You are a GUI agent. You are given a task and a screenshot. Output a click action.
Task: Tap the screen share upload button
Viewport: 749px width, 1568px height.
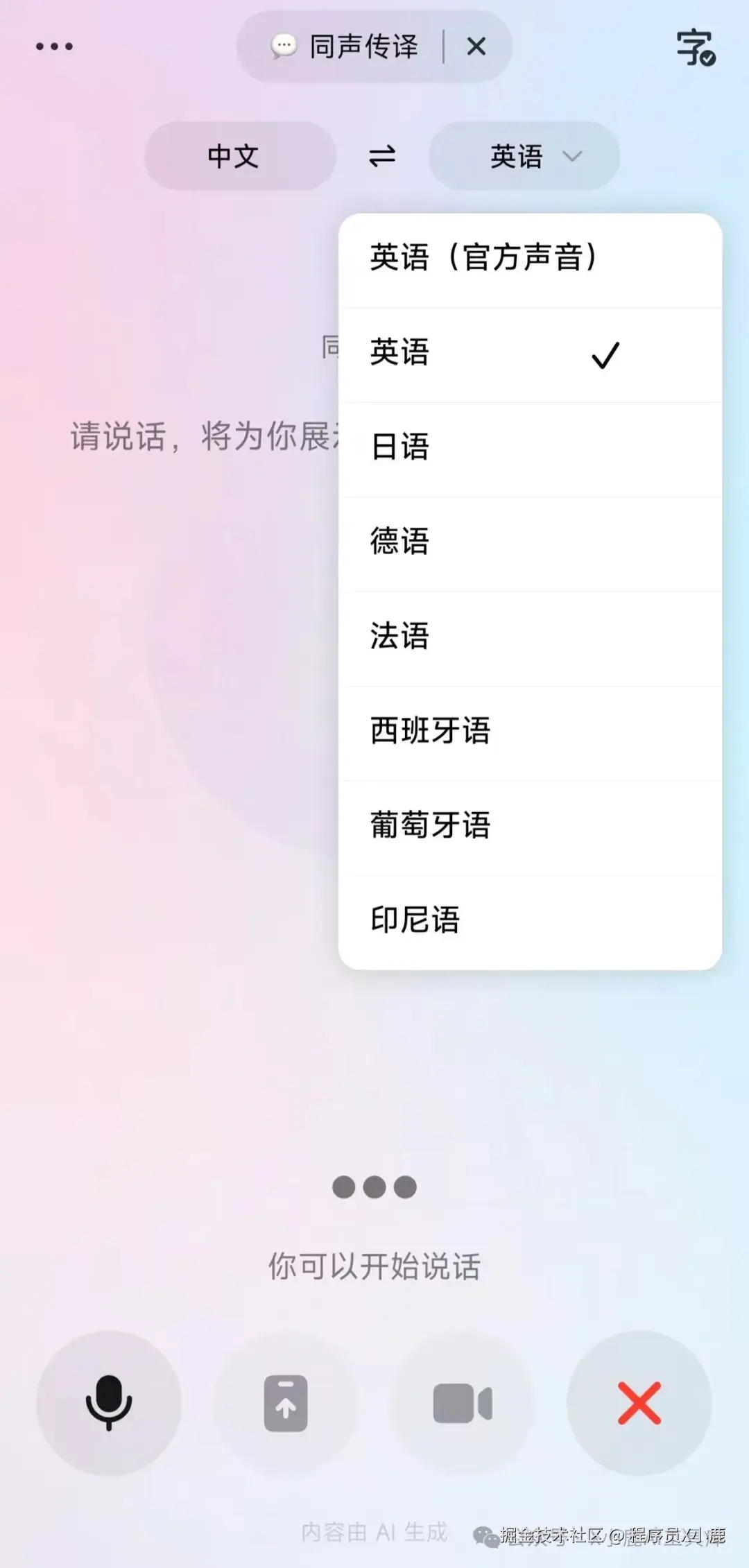click(286, 1402)
